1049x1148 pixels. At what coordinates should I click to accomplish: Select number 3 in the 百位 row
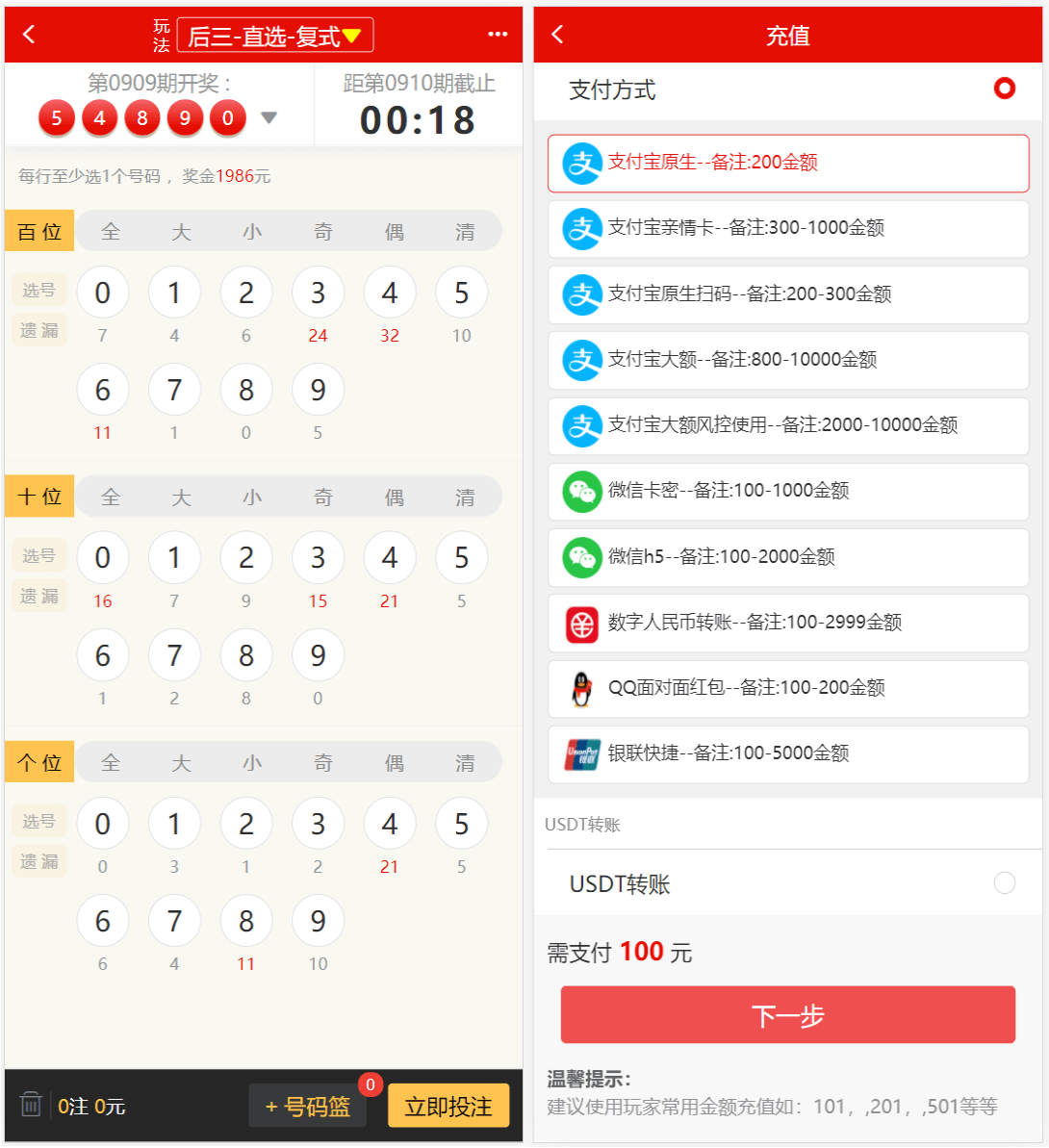click(318, 293)
